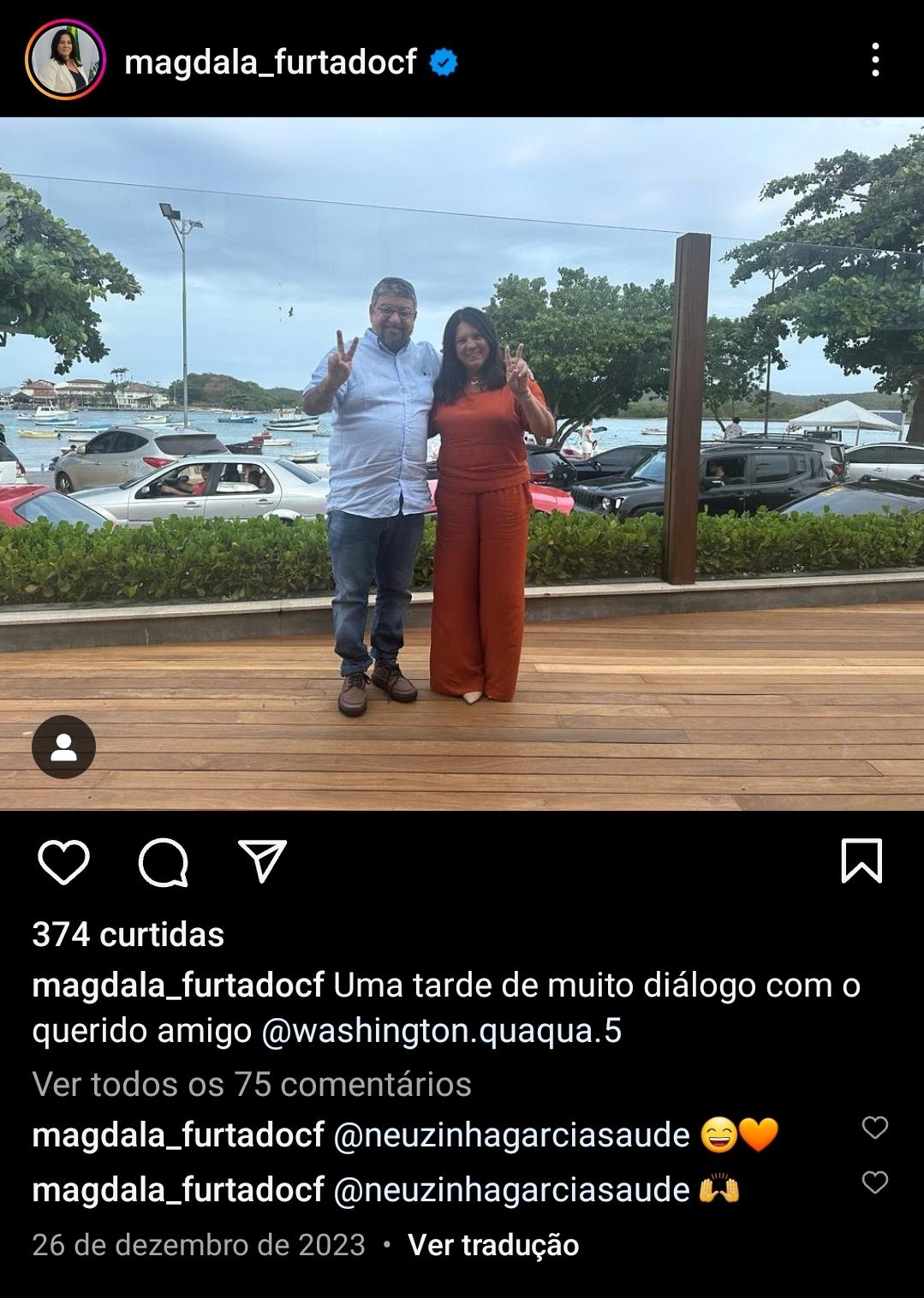Share the post via paper plane
The image size is (924, 1298).
tap(261, 860)
